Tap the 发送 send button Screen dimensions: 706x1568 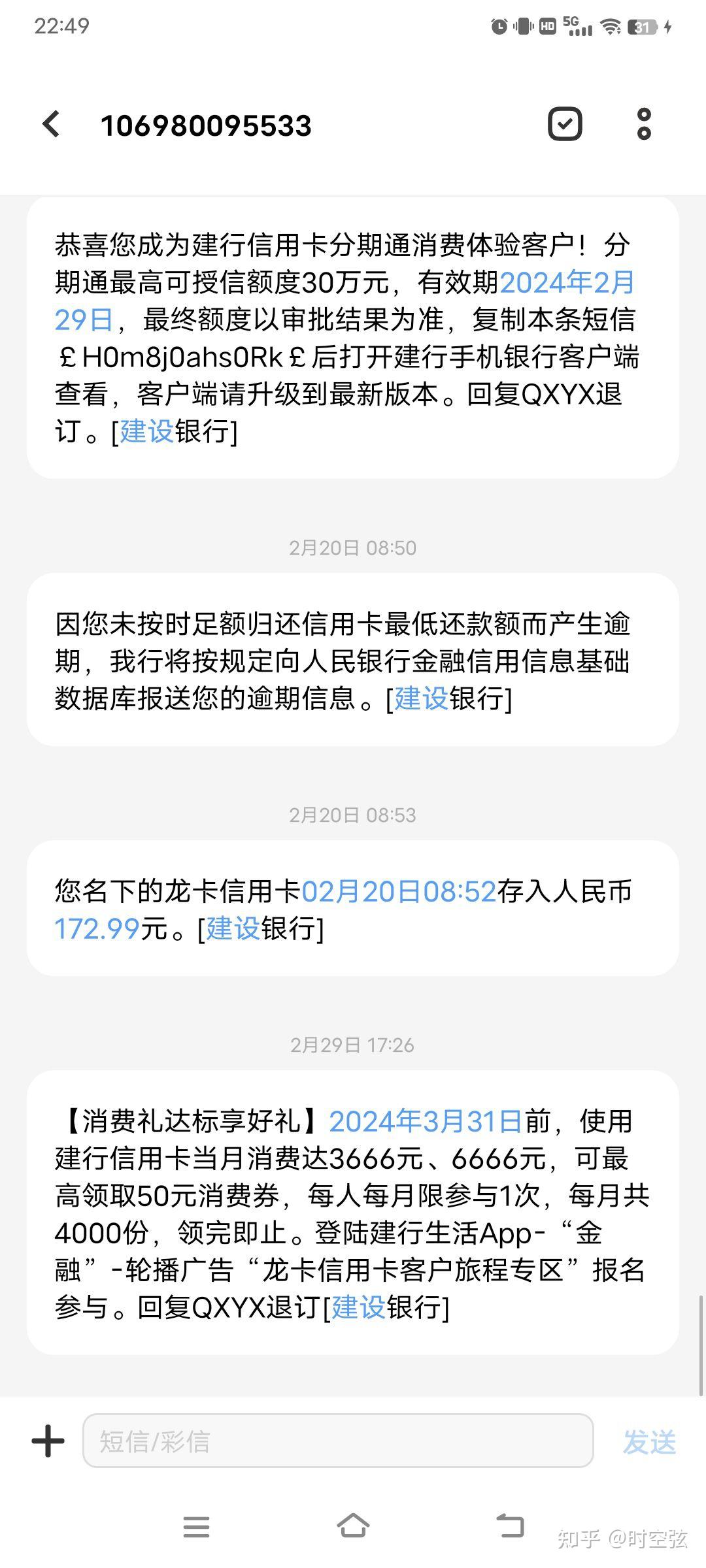[x=649, y=1442]
